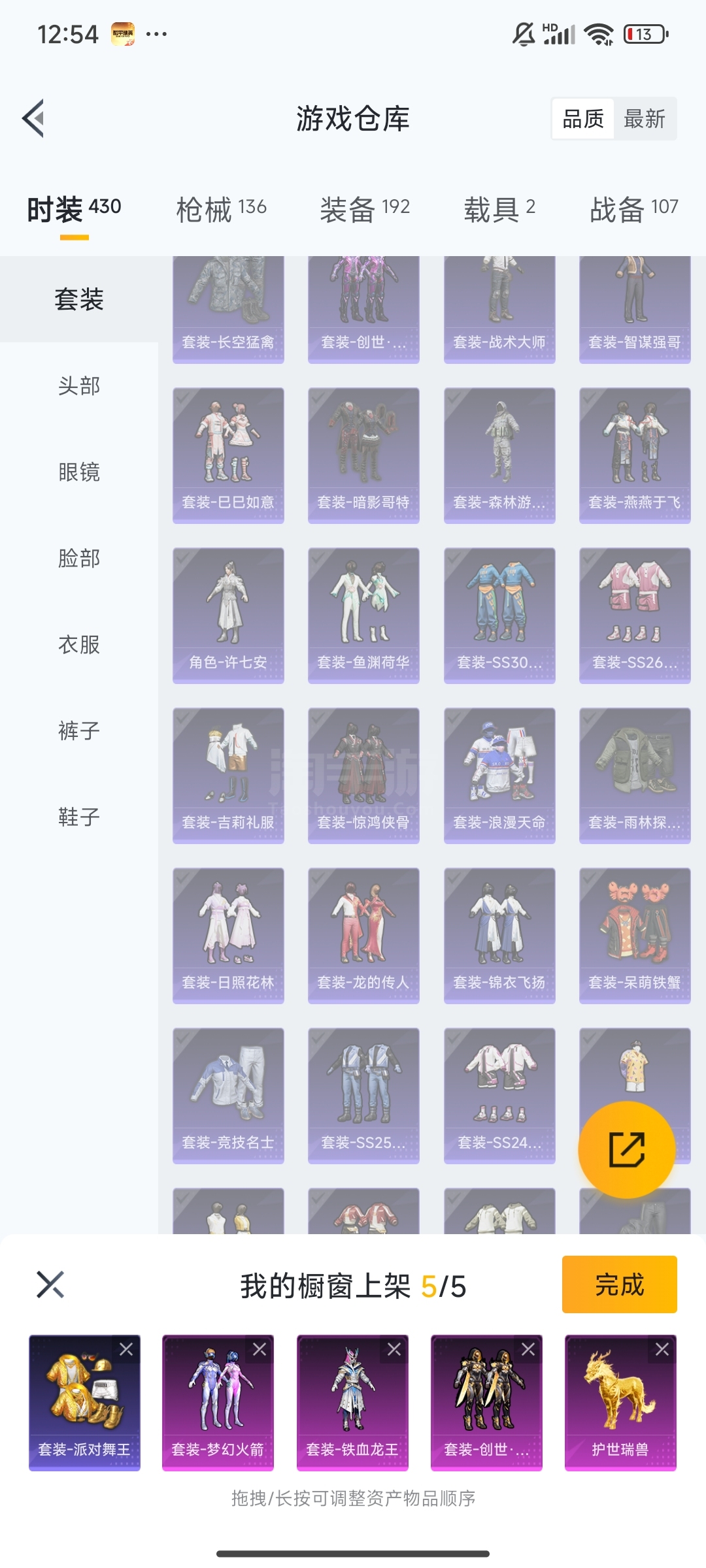Image resolution: width=706 pixels, height=1568 pixels.
Task: Remove 套装-派对舞王 from the showcase
Action: point(126,1349)
